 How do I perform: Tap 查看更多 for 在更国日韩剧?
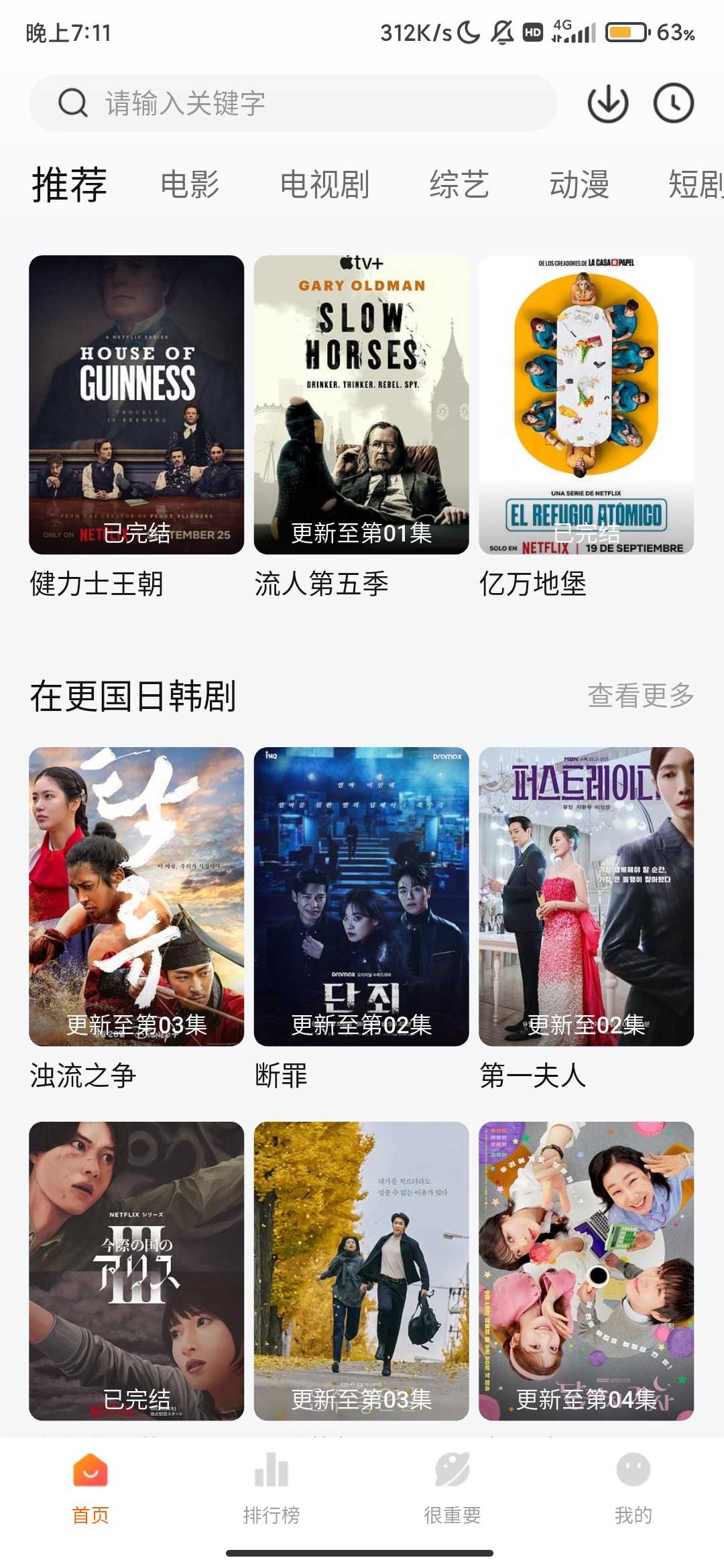coord(640,696)
